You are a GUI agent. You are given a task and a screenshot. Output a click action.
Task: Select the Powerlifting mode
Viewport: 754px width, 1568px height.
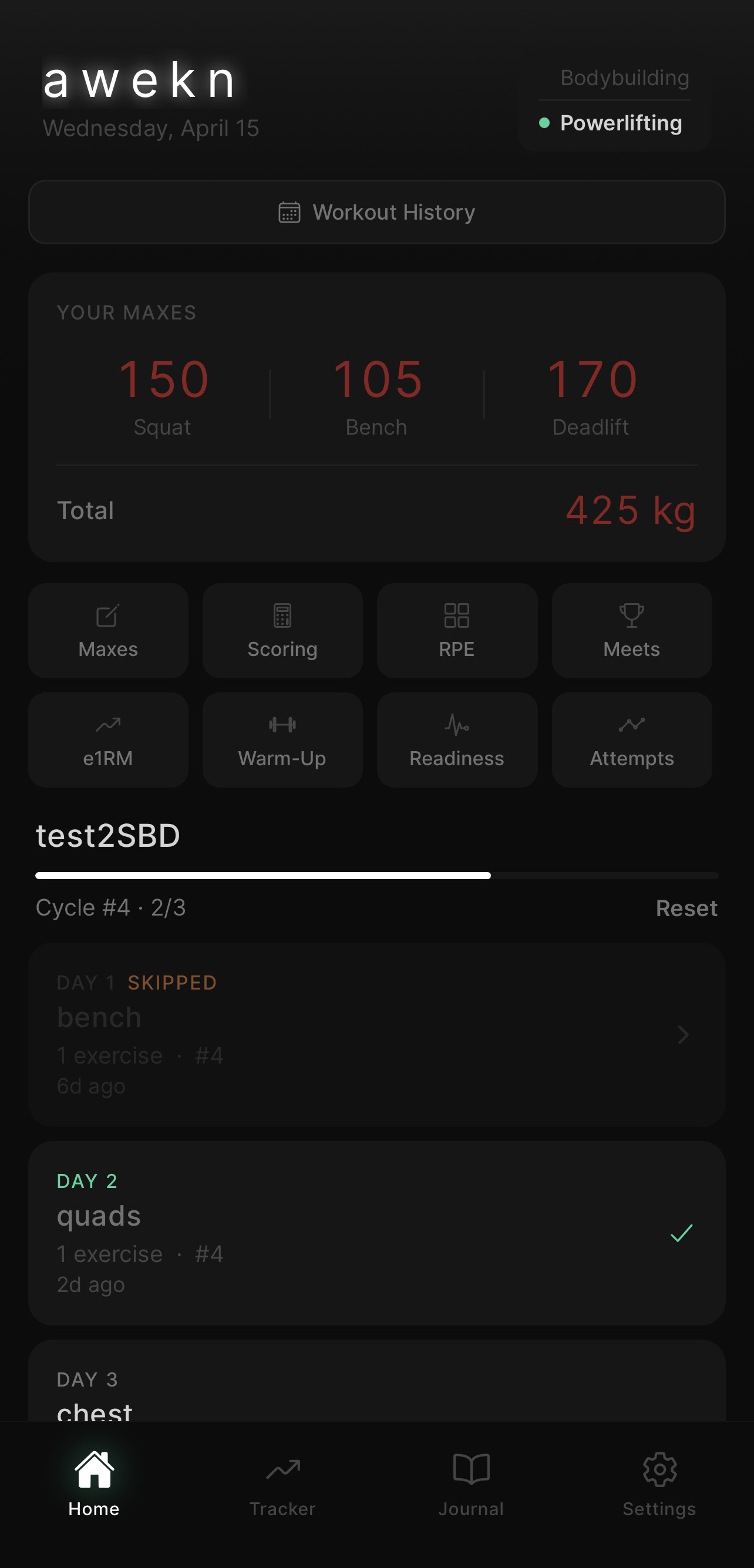point(620,123)
